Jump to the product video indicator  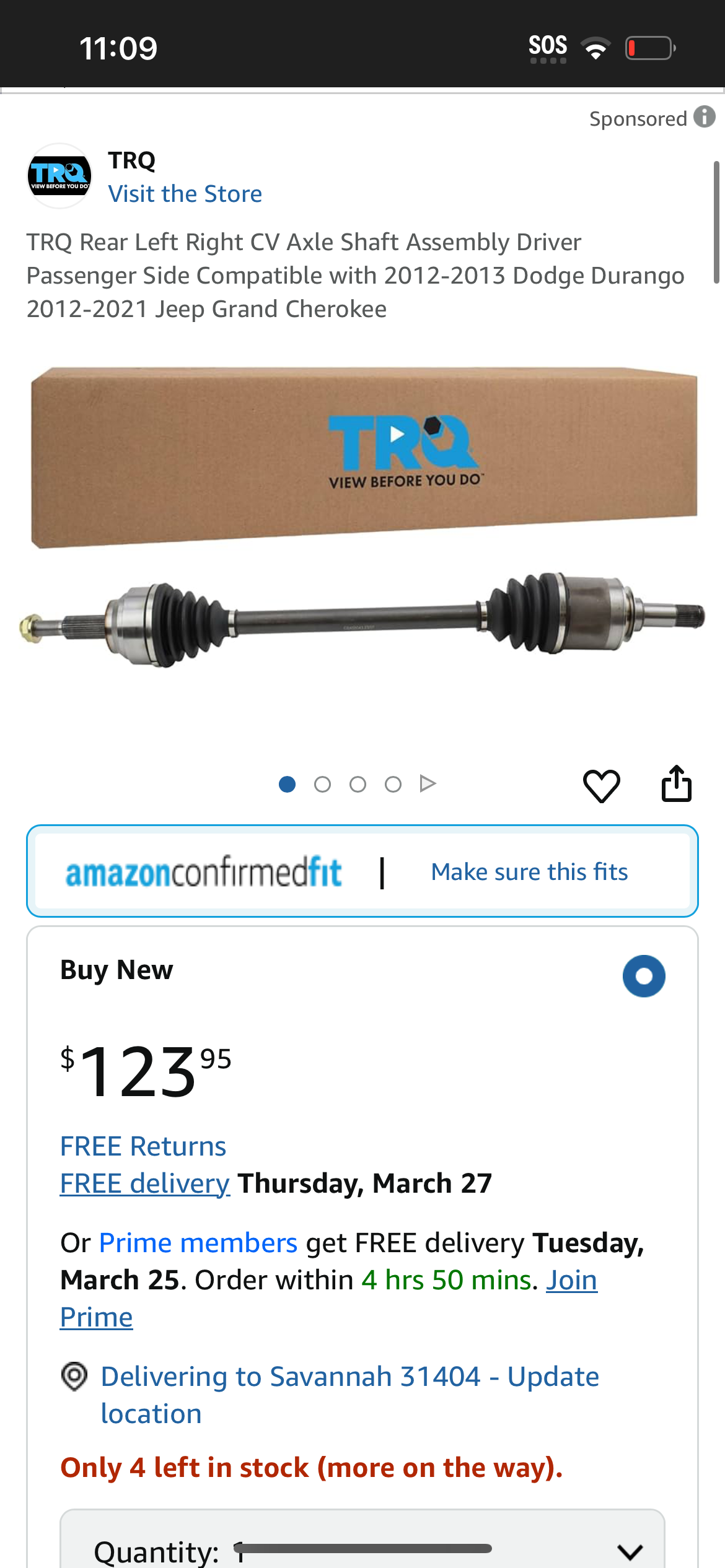pos(428,784)
